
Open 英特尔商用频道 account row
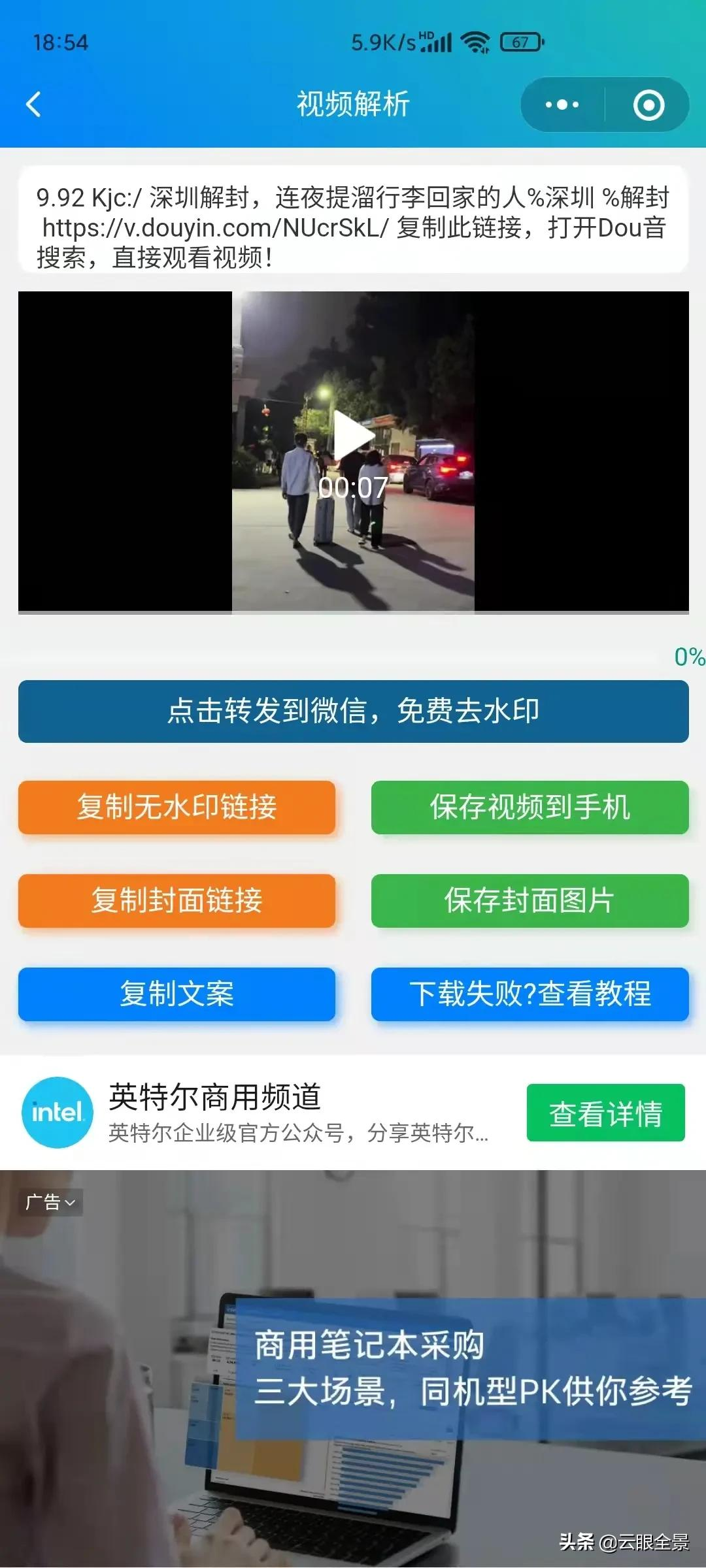(261, 1112)
